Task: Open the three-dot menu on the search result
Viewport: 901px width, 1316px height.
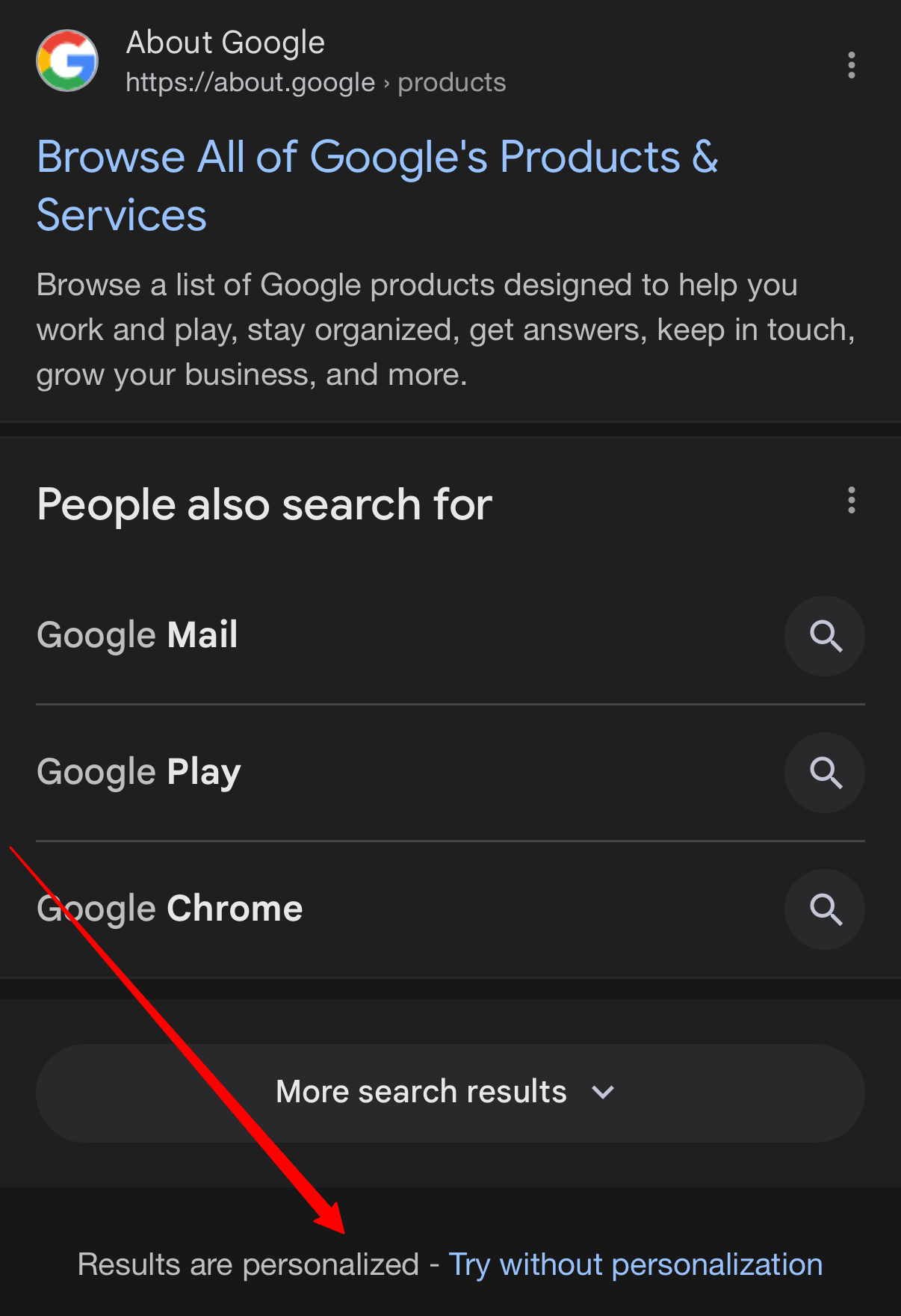Action: pos(851,66)
